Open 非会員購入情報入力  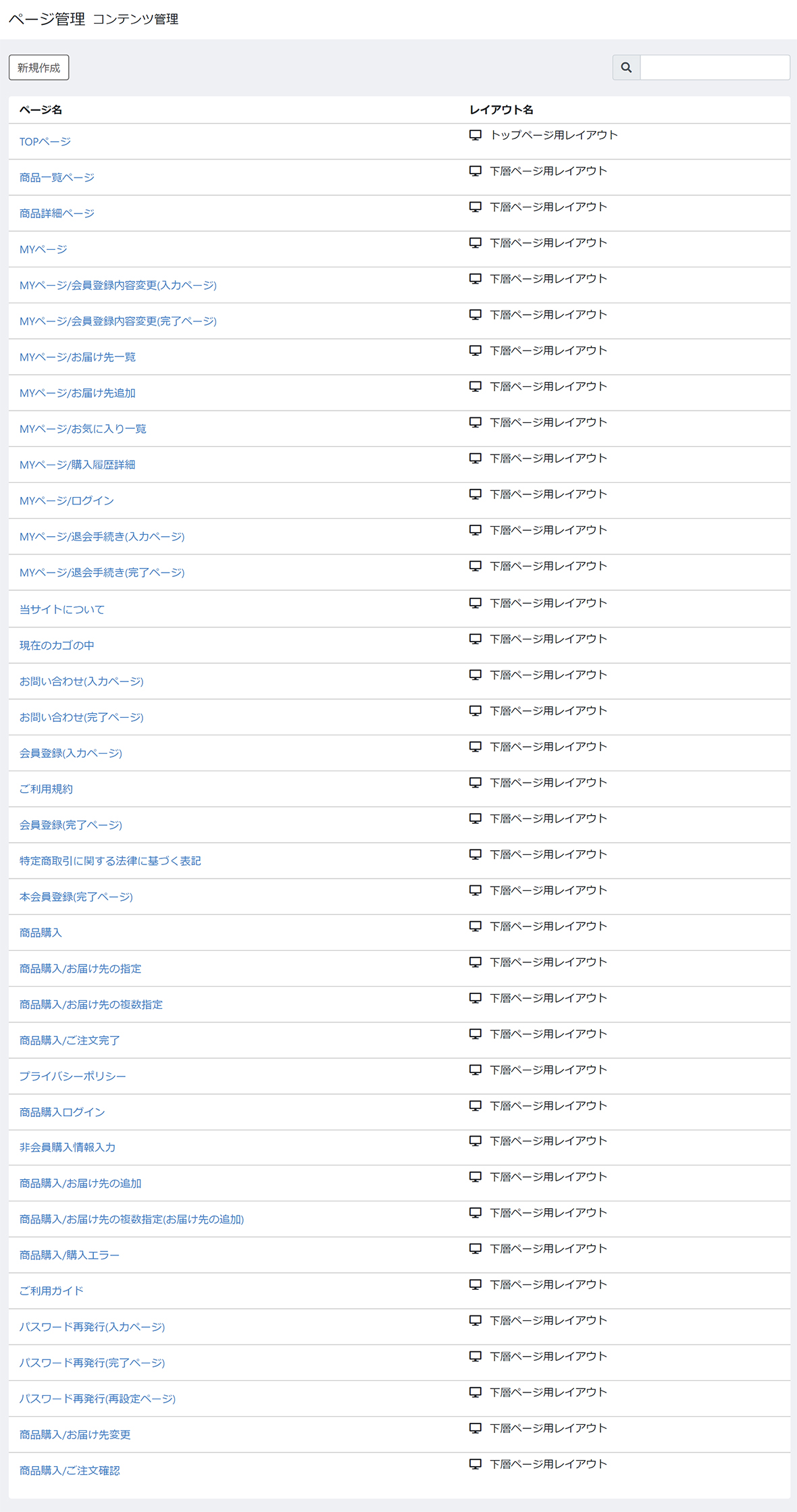point(68,1147)
